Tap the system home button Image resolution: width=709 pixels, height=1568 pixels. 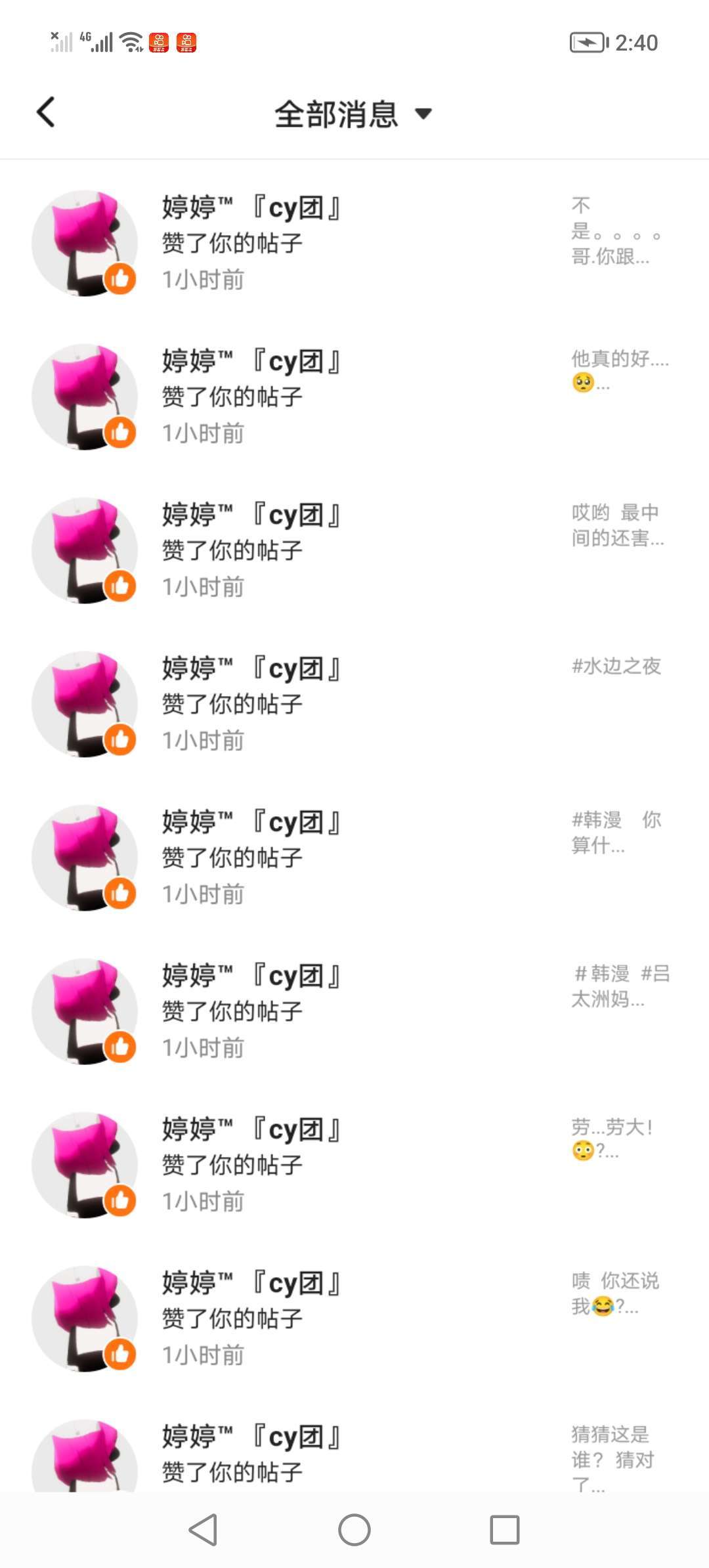tap(354, 1530)
